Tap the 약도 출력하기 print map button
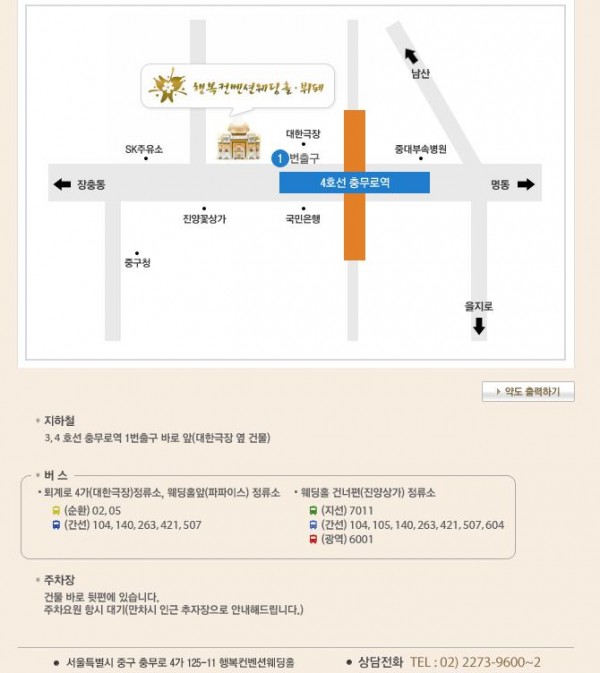This screenshot has width=600, height=673. pos(528,392)
